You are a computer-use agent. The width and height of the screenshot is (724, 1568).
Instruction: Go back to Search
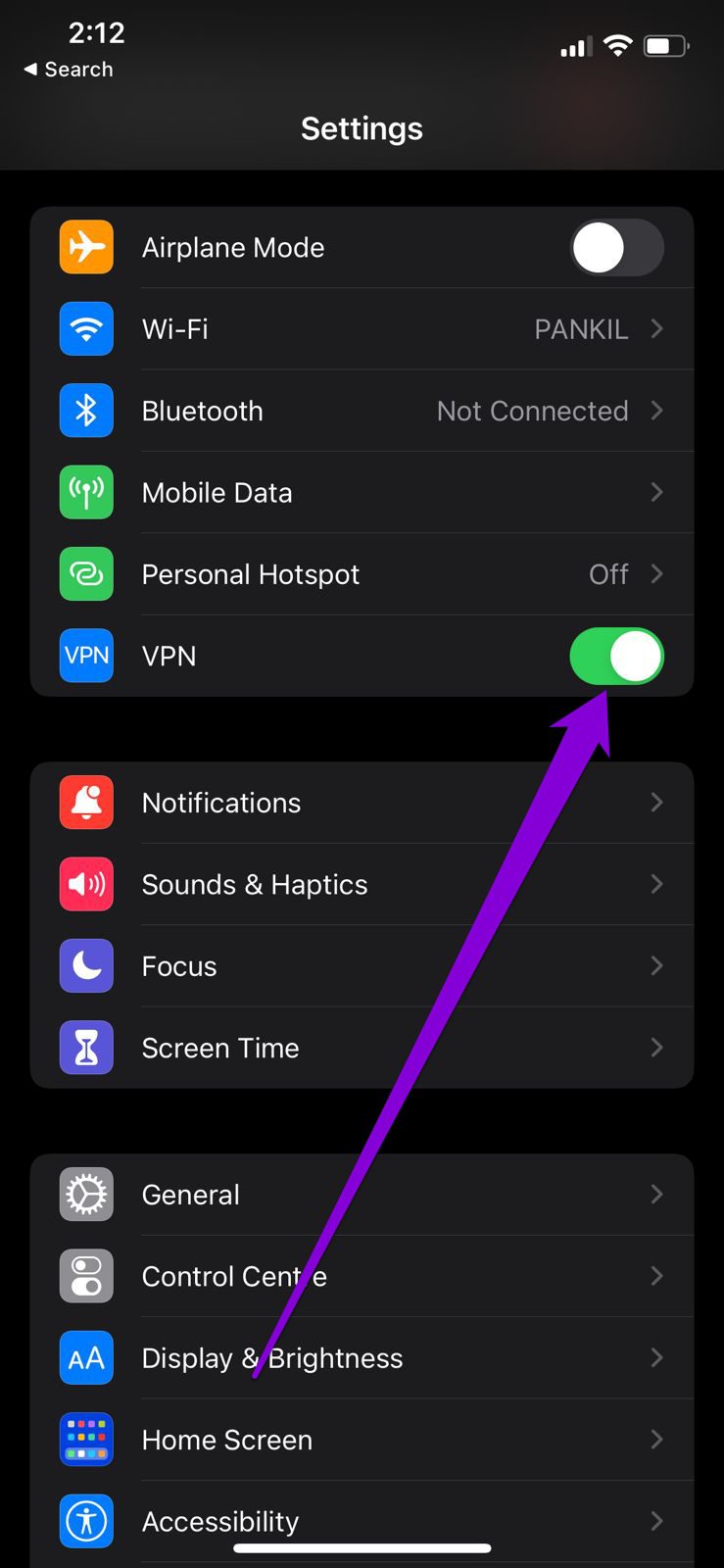click(x=68, y=70)
